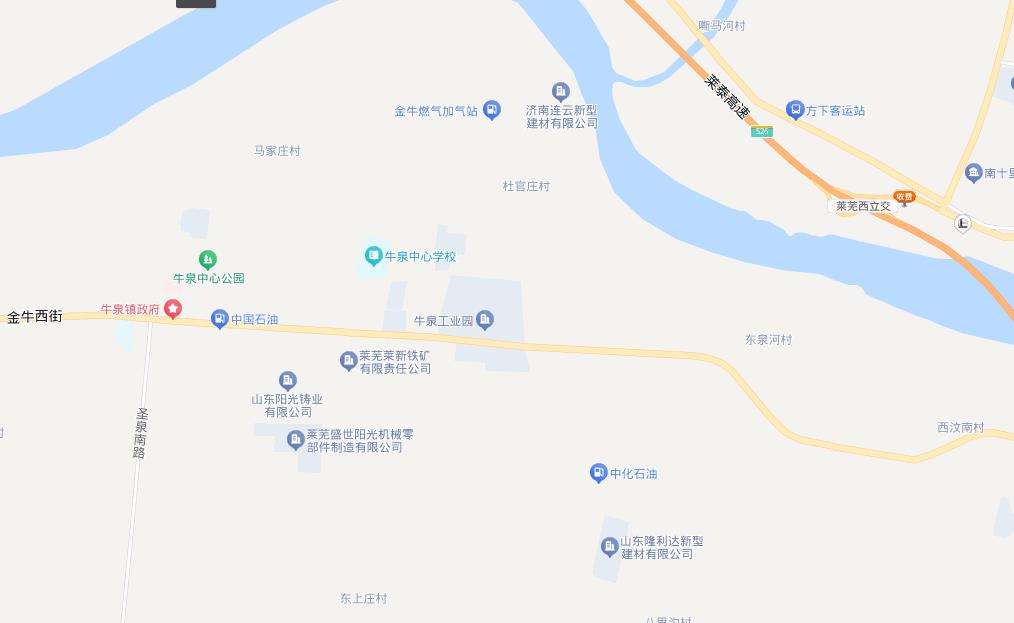This screenshot has height=623, width=1014.
Task: Open the 牛泉工业园 marker
Action: (485, 320)
